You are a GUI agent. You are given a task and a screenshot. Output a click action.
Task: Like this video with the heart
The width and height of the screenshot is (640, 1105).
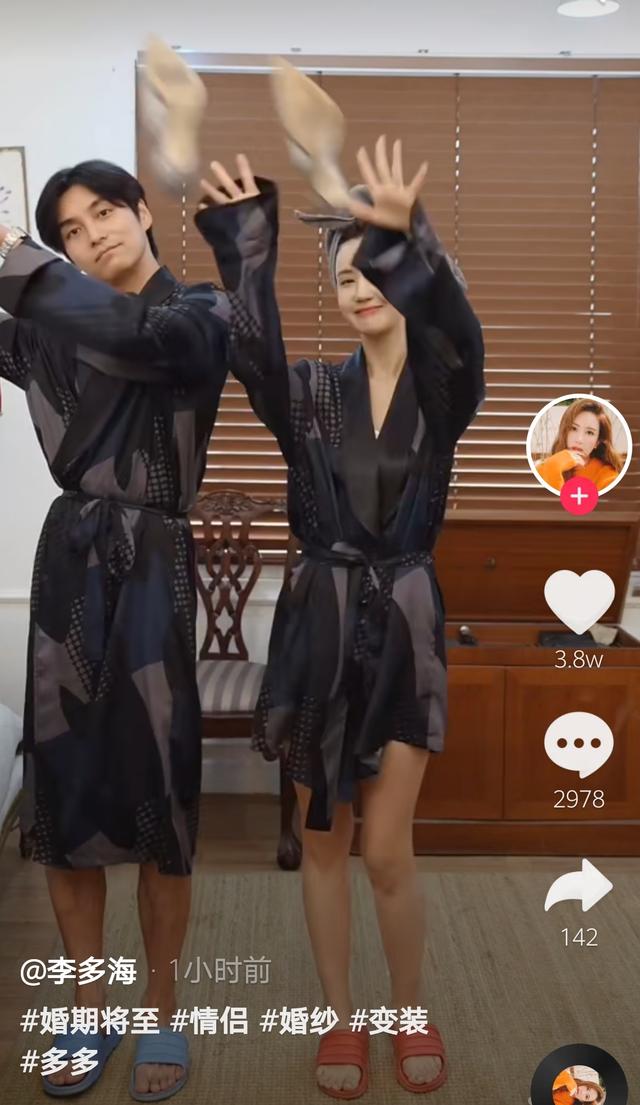click(x=579, y=602)
